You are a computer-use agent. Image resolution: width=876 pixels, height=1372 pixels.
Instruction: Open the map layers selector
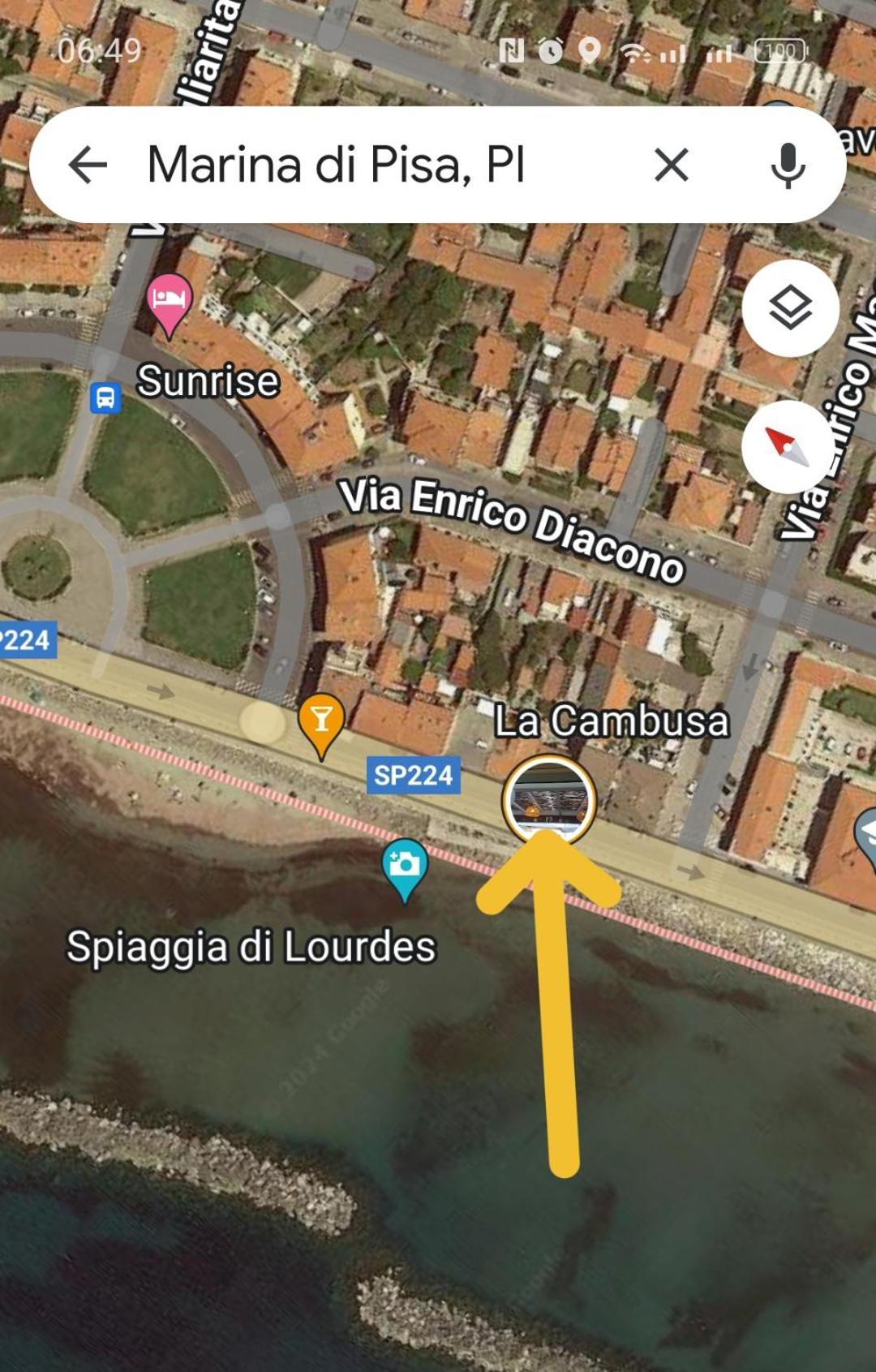pyautogui.click(x=790, y=308)
